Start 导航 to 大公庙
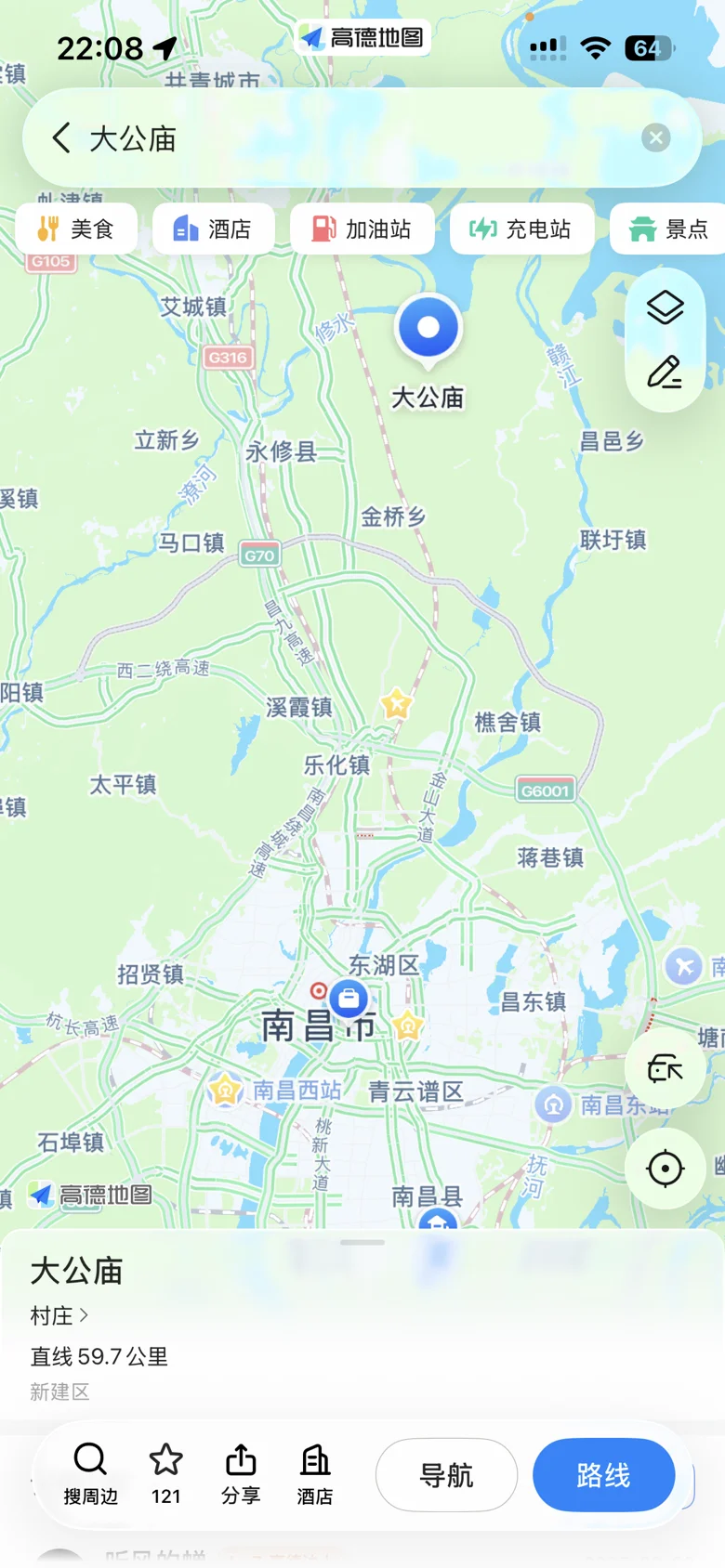 tap(447, 1475)
